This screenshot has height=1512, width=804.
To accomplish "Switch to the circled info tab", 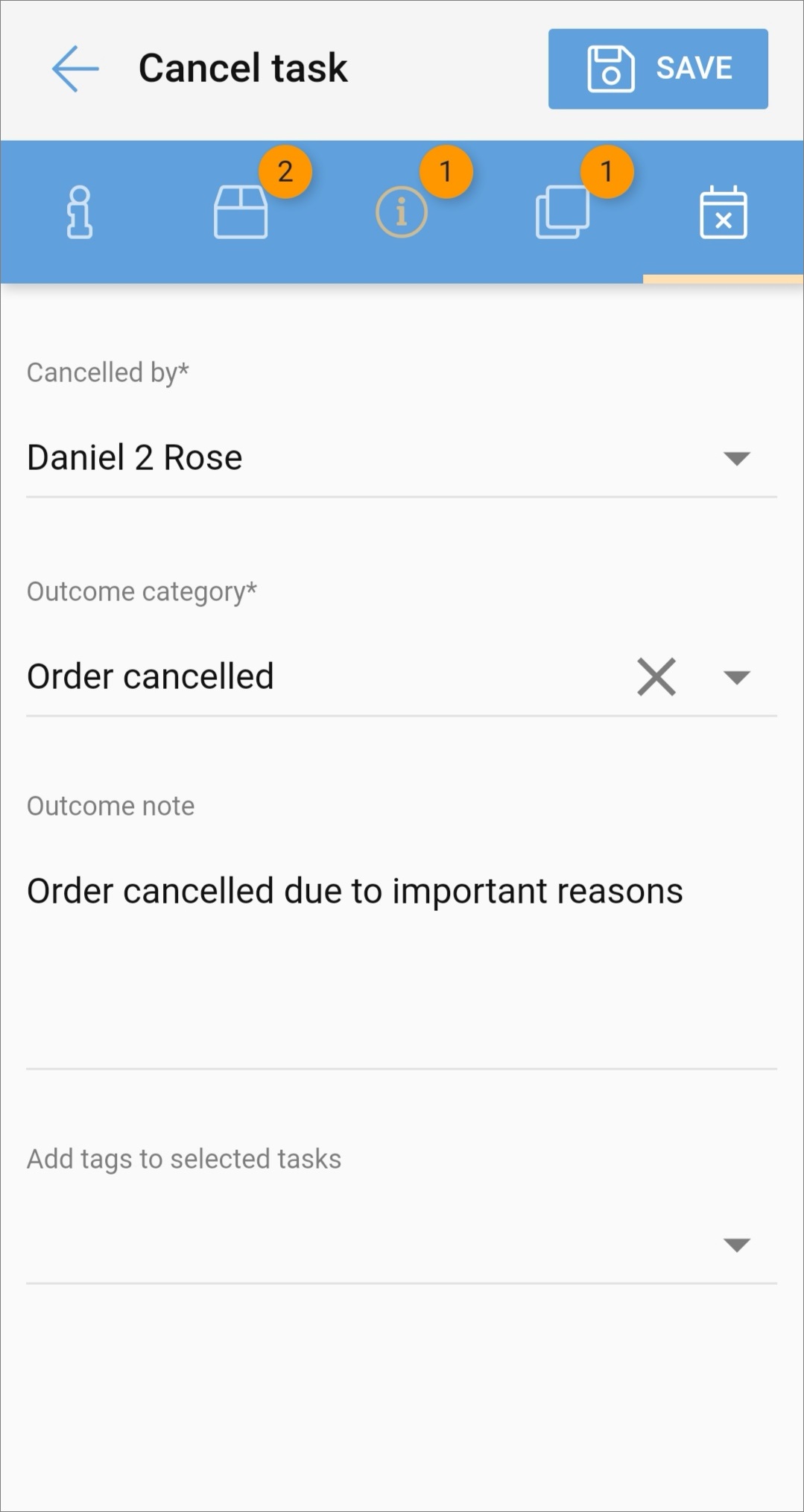I will coord(402,212).
